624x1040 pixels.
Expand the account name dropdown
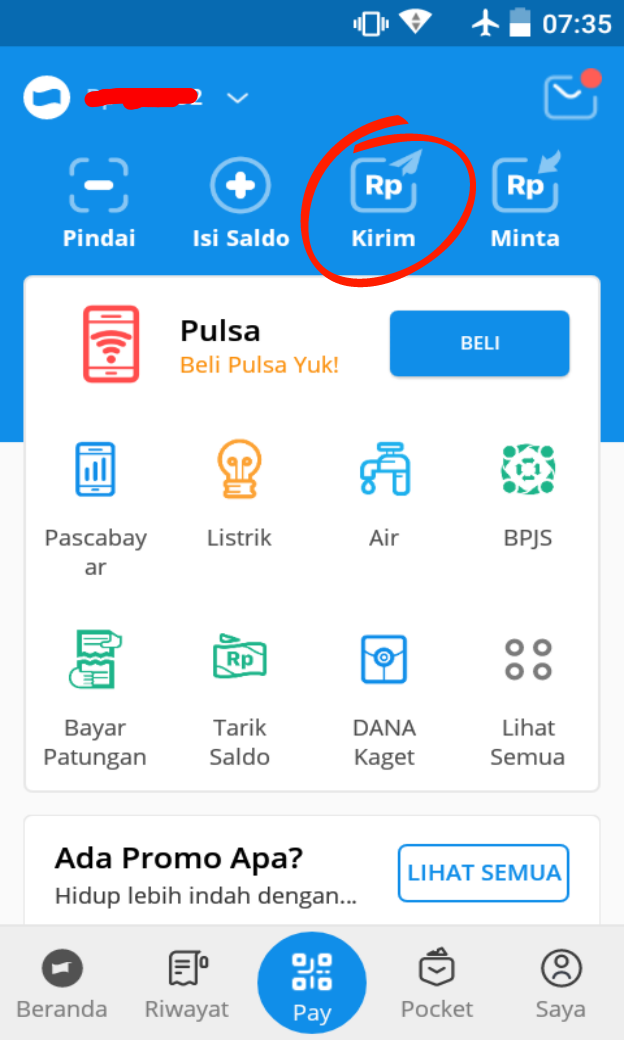237,98
